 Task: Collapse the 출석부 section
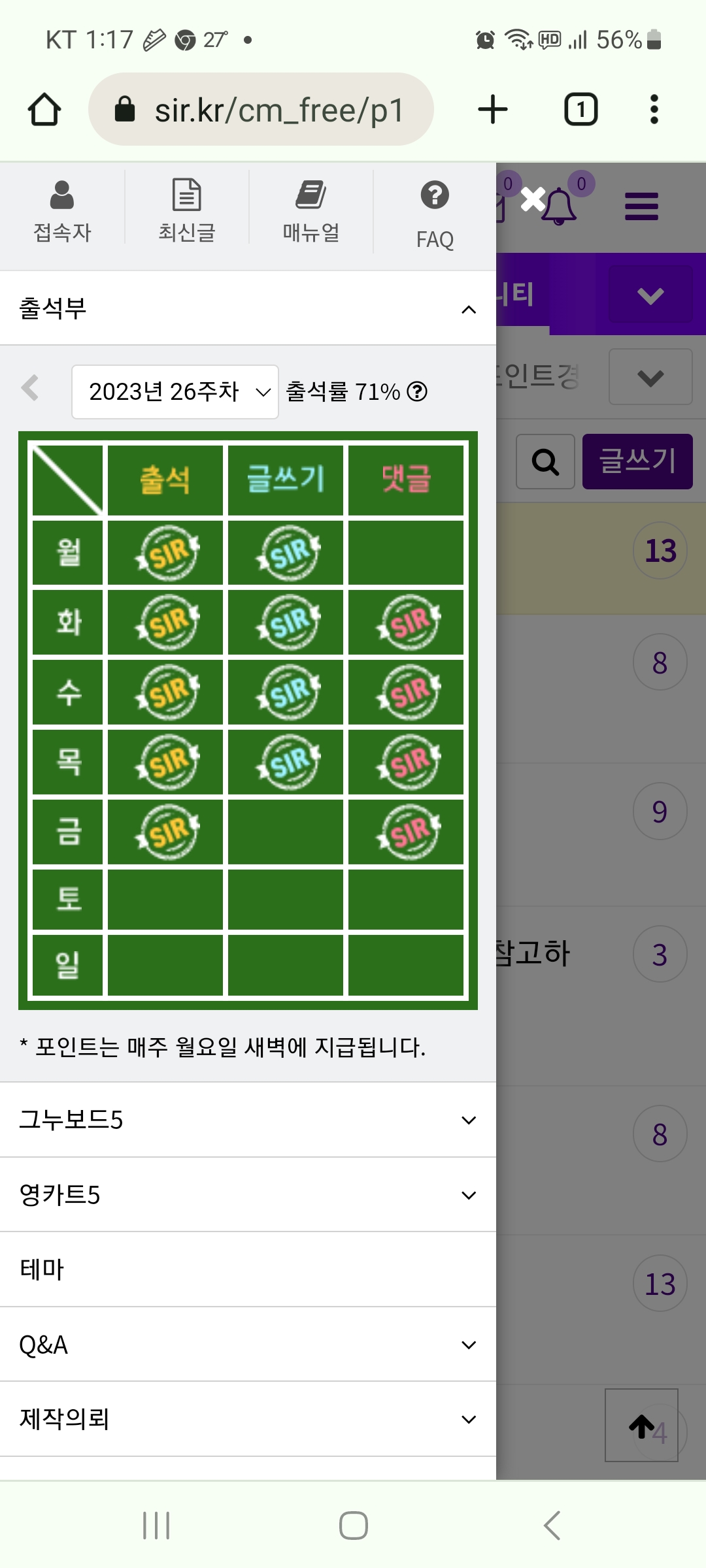pyautogui.click(x=468, y=309)
